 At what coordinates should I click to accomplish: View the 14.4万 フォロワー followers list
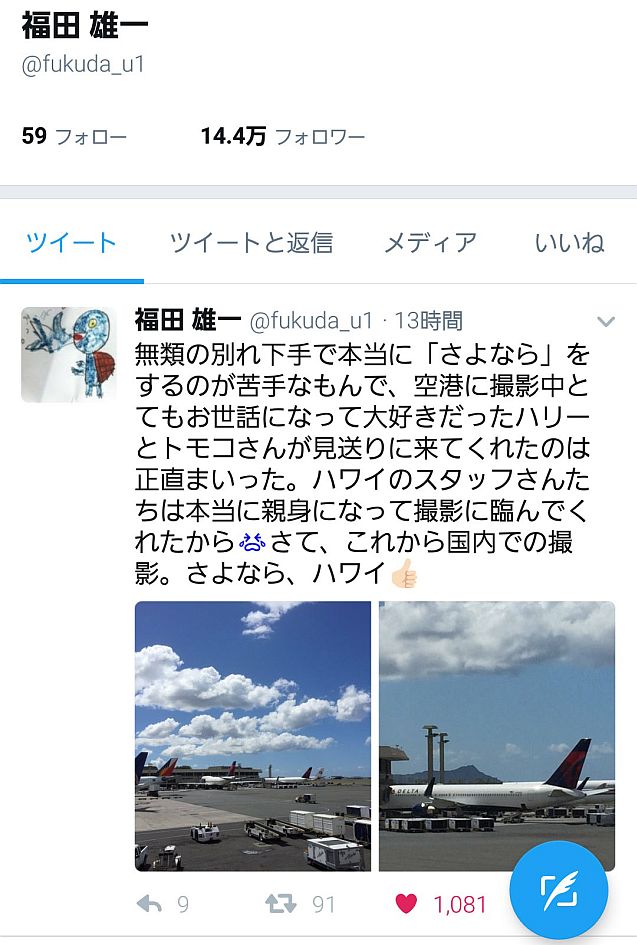tap(283, 136)
